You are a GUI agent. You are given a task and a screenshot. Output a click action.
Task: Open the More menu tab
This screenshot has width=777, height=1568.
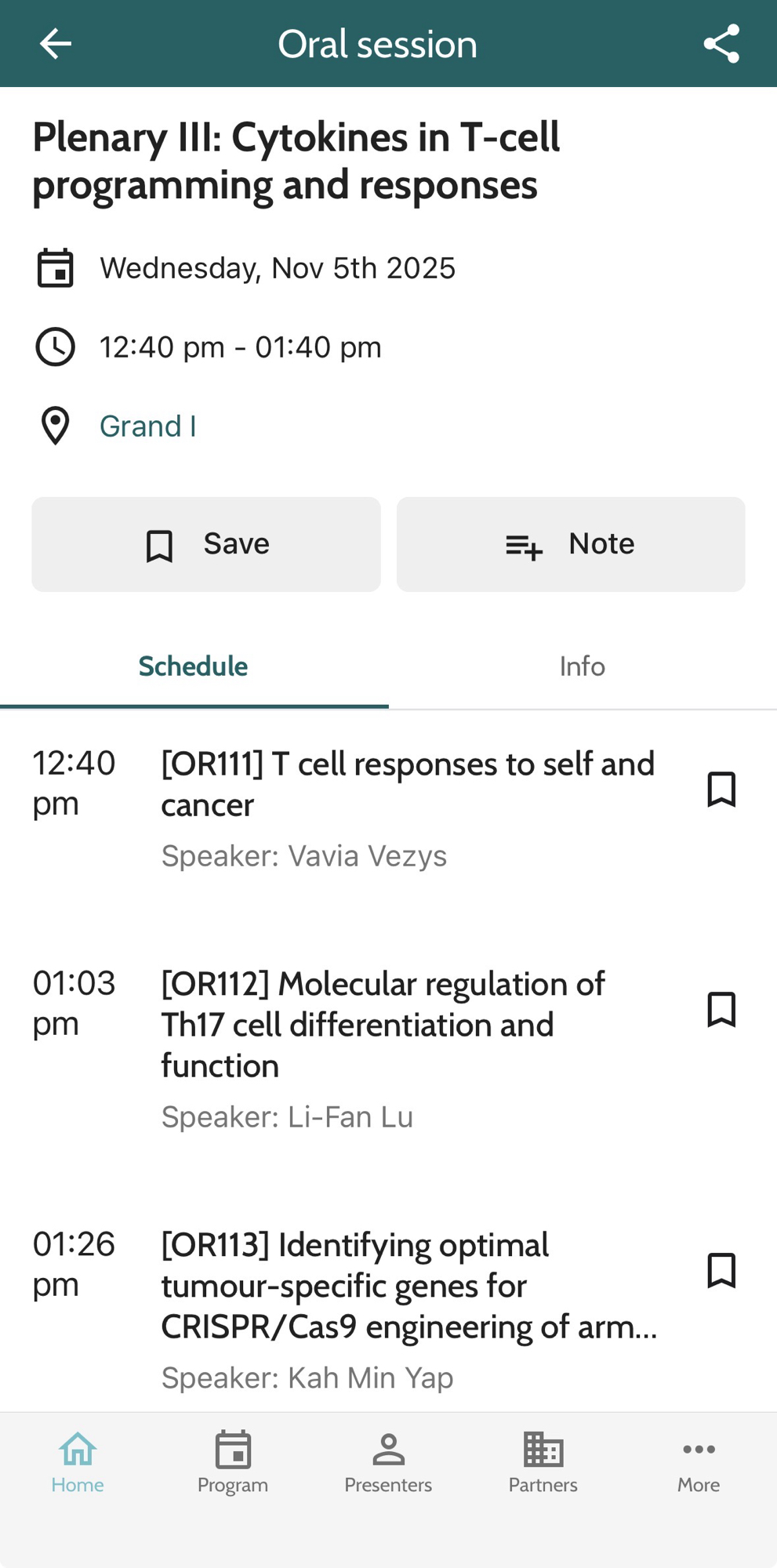(x=699, y=1463)
